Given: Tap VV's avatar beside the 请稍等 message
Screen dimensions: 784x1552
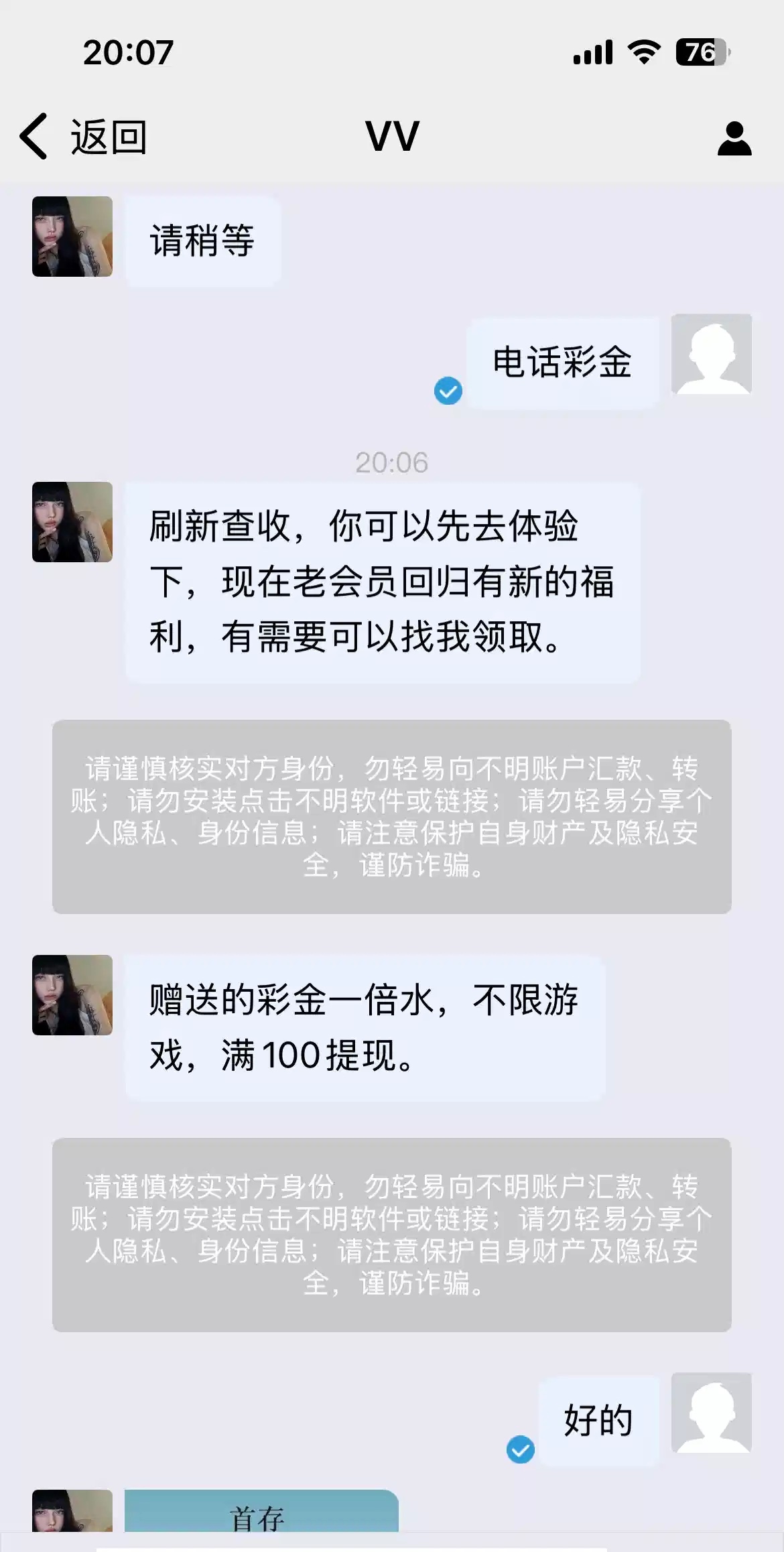Looking at the screenshot, I should tap(72, 237).
